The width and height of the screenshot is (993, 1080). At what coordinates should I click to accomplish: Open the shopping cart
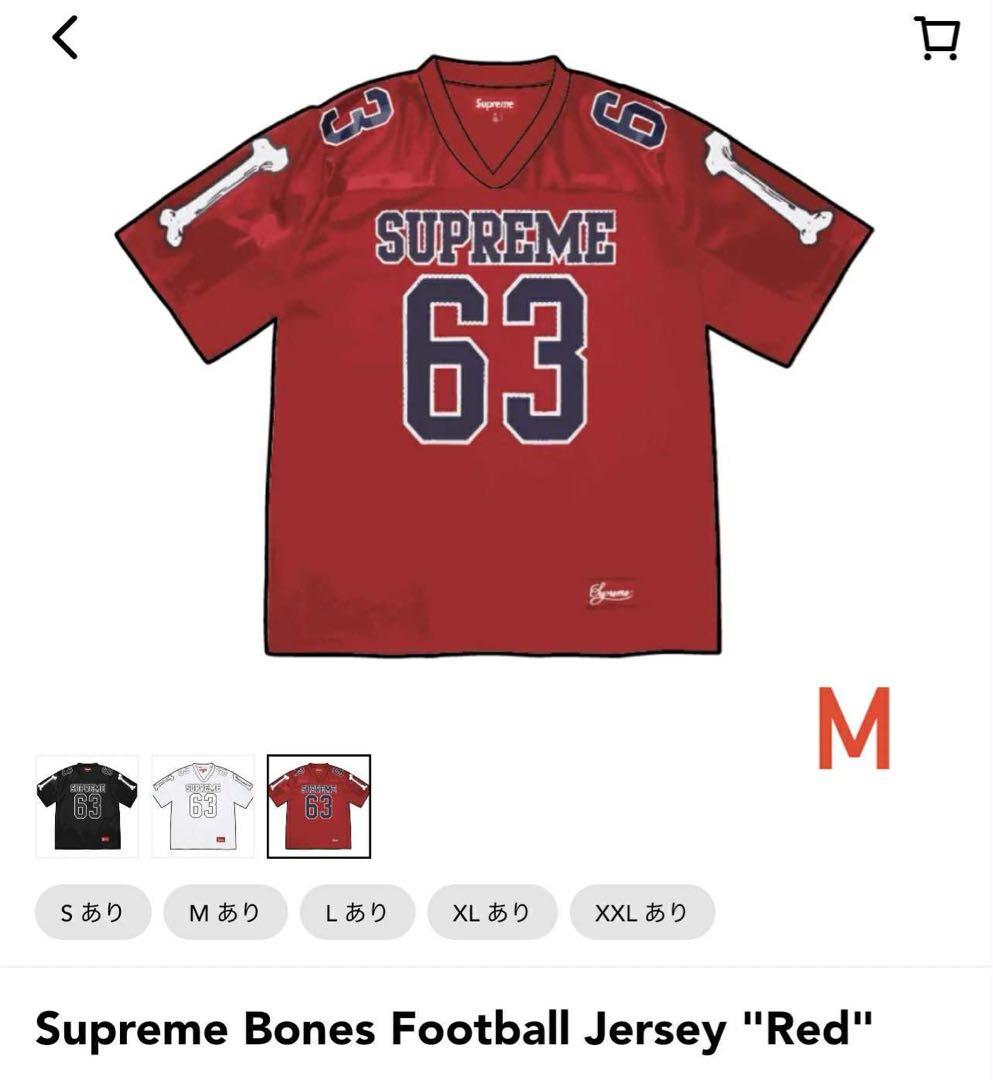[937, 39]
